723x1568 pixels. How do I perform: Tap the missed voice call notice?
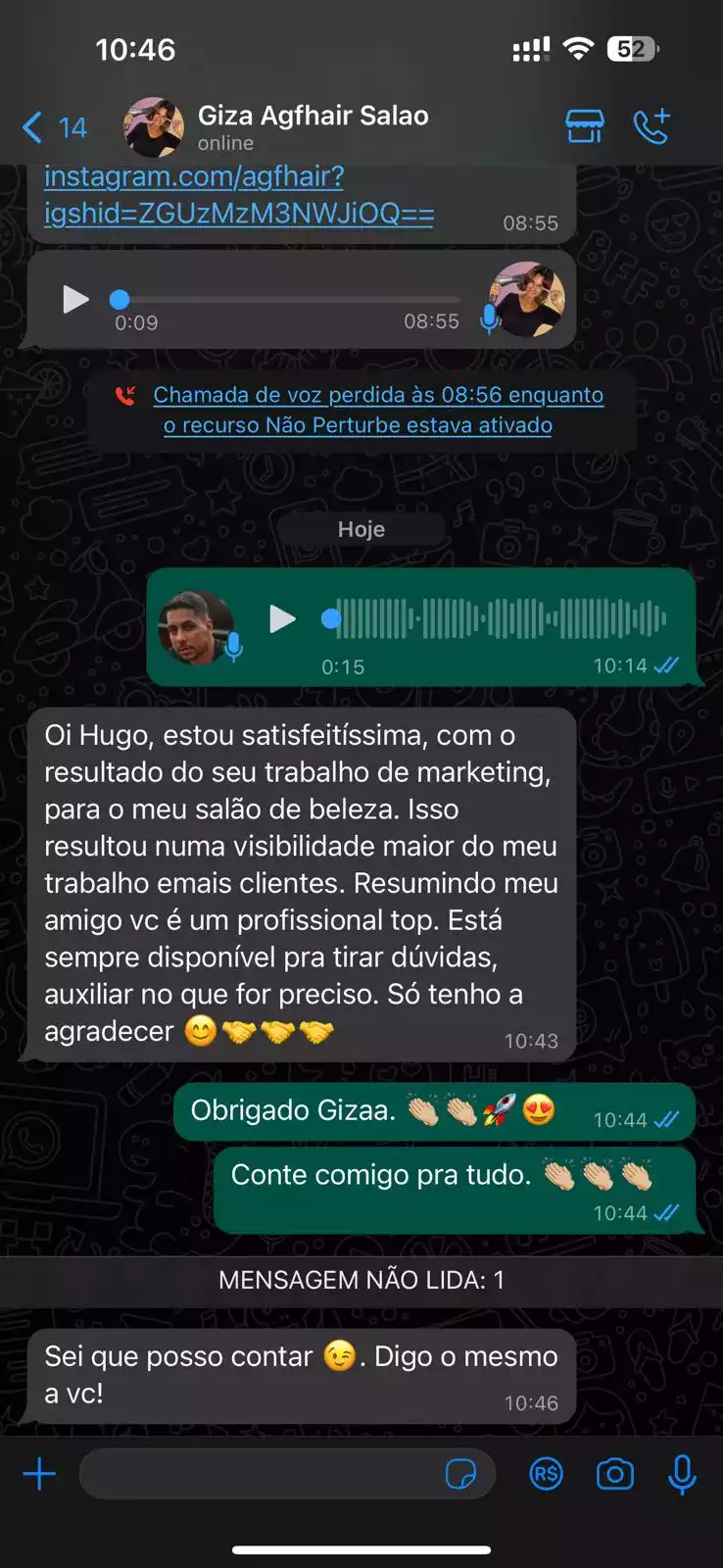tap(377, 410)
